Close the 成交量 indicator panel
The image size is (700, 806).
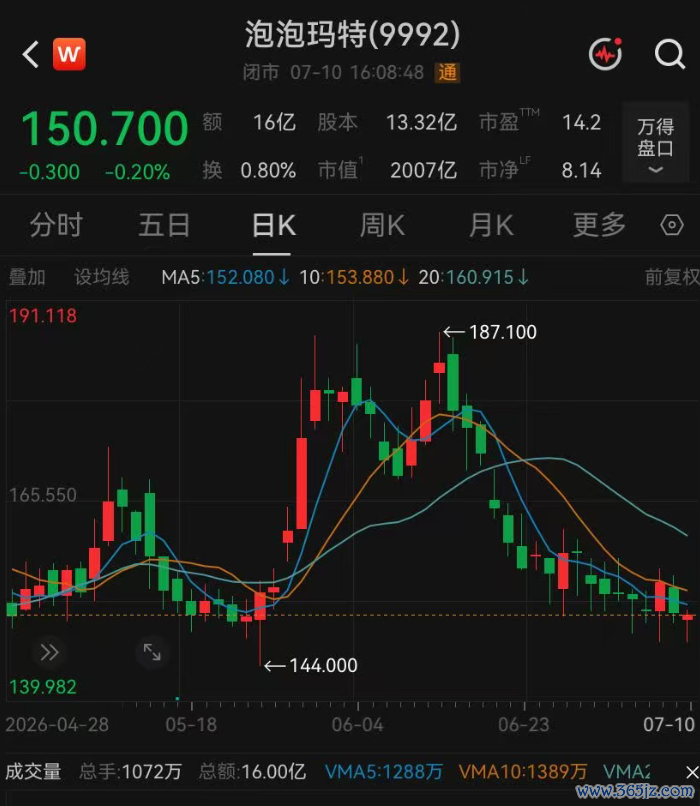pos(692,772)
